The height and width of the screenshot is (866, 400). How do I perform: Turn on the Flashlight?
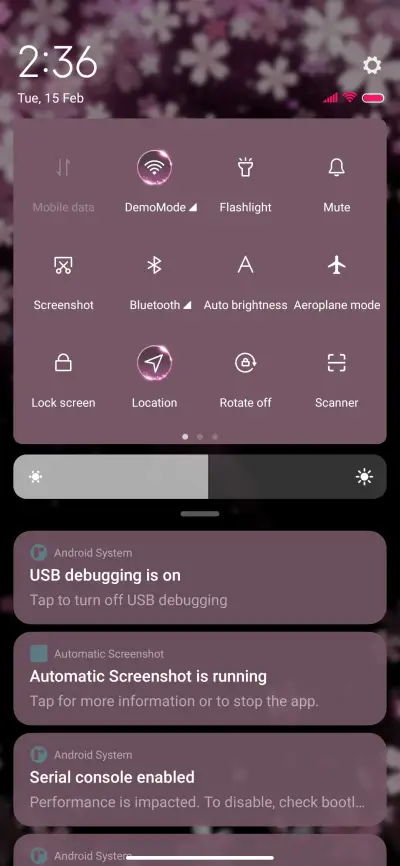point(245,167)
